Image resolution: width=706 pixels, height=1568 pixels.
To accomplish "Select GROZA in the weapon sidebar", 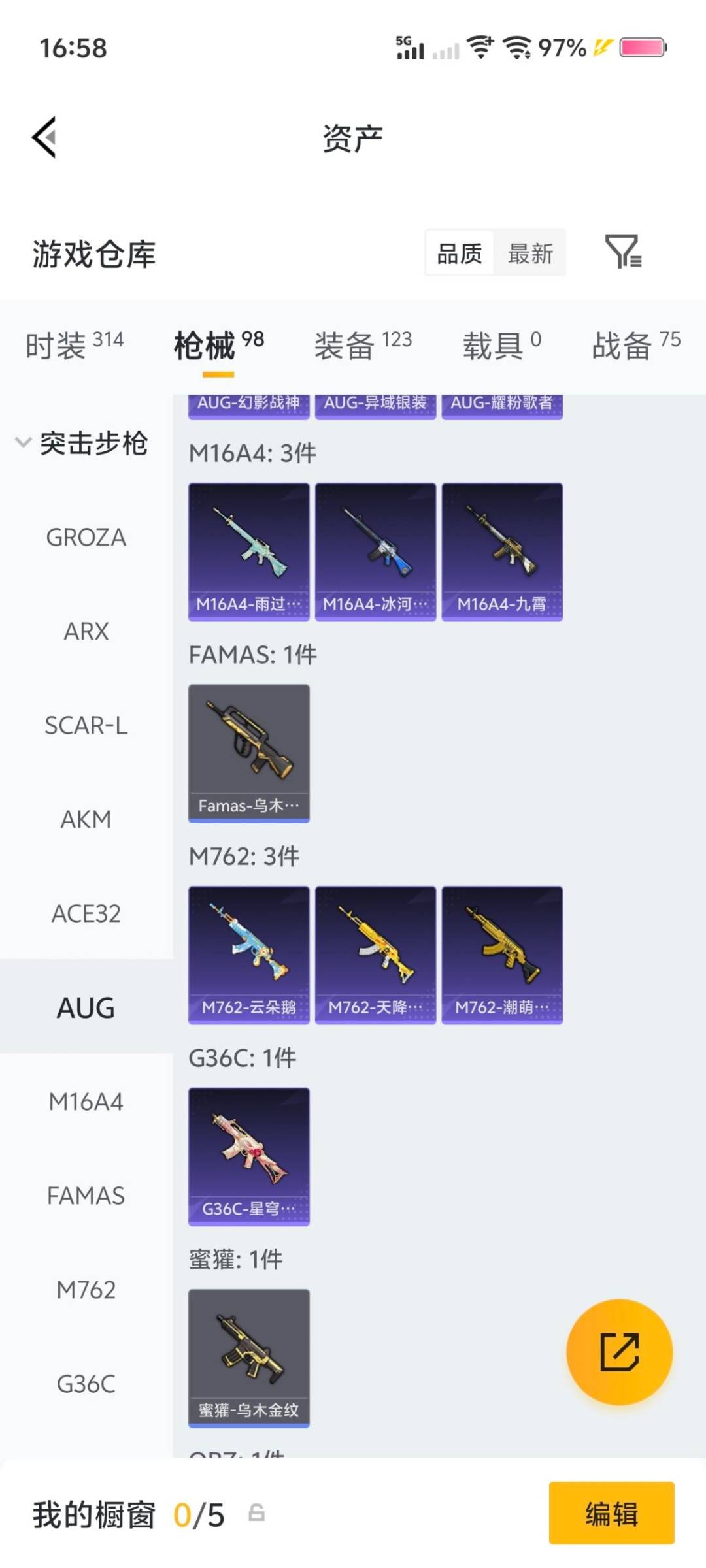I will tap(85, 538).
